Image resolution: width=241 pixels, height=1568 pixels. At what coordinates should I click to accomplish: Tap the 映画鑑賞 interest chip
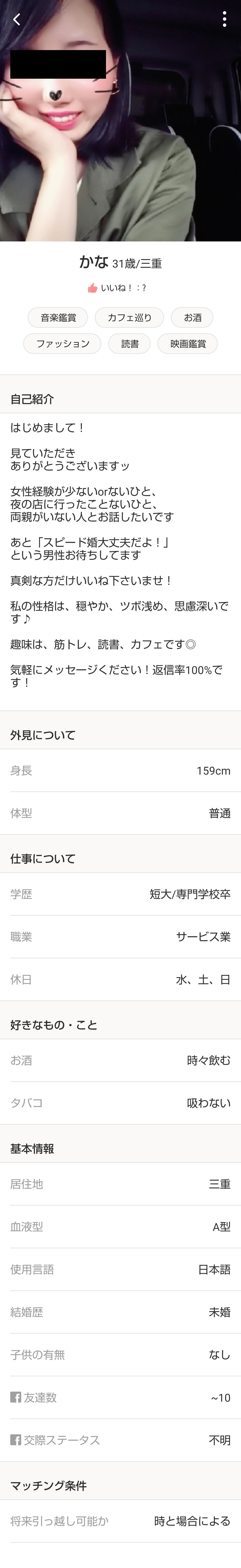click(188, 343)
